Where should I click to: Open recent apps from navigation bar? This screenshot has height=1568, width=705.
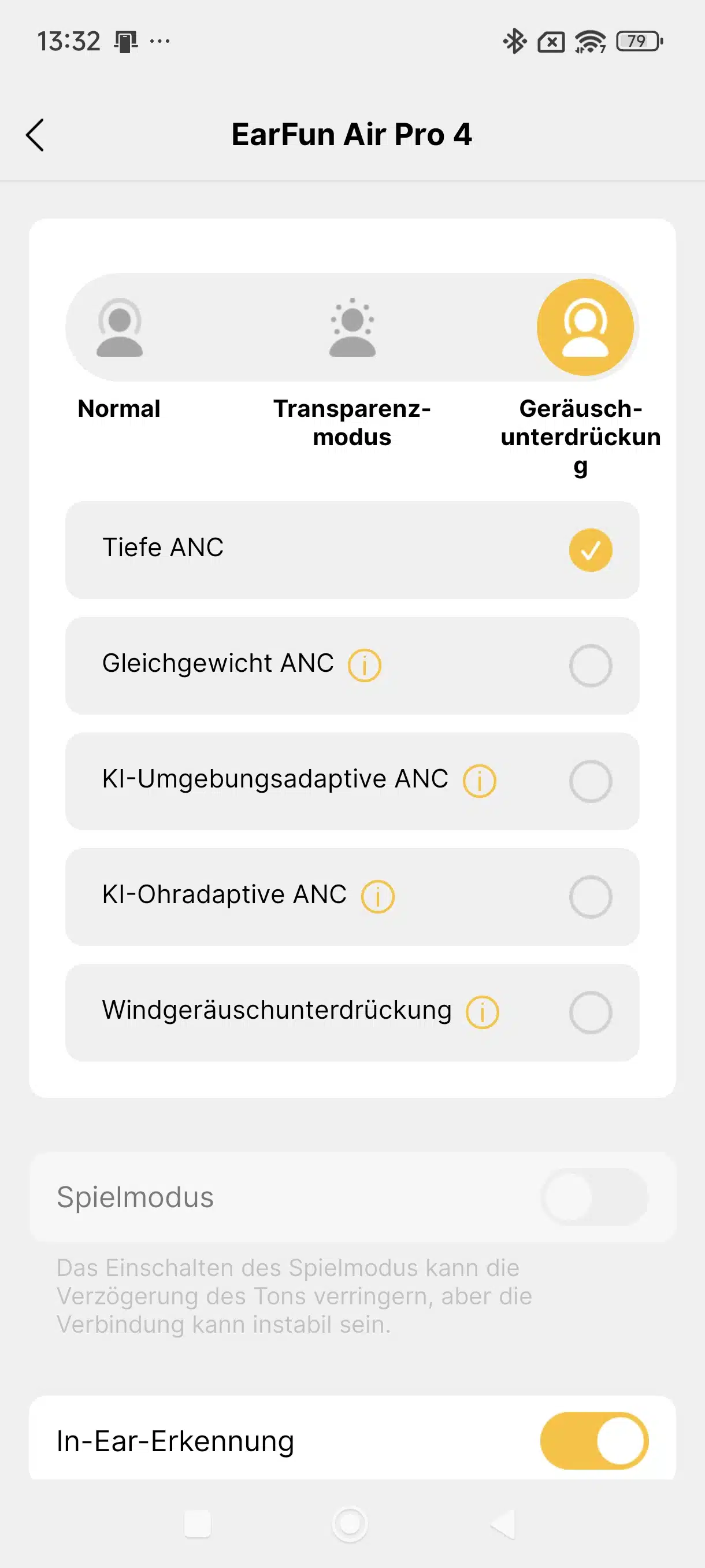click(198, 1524)
